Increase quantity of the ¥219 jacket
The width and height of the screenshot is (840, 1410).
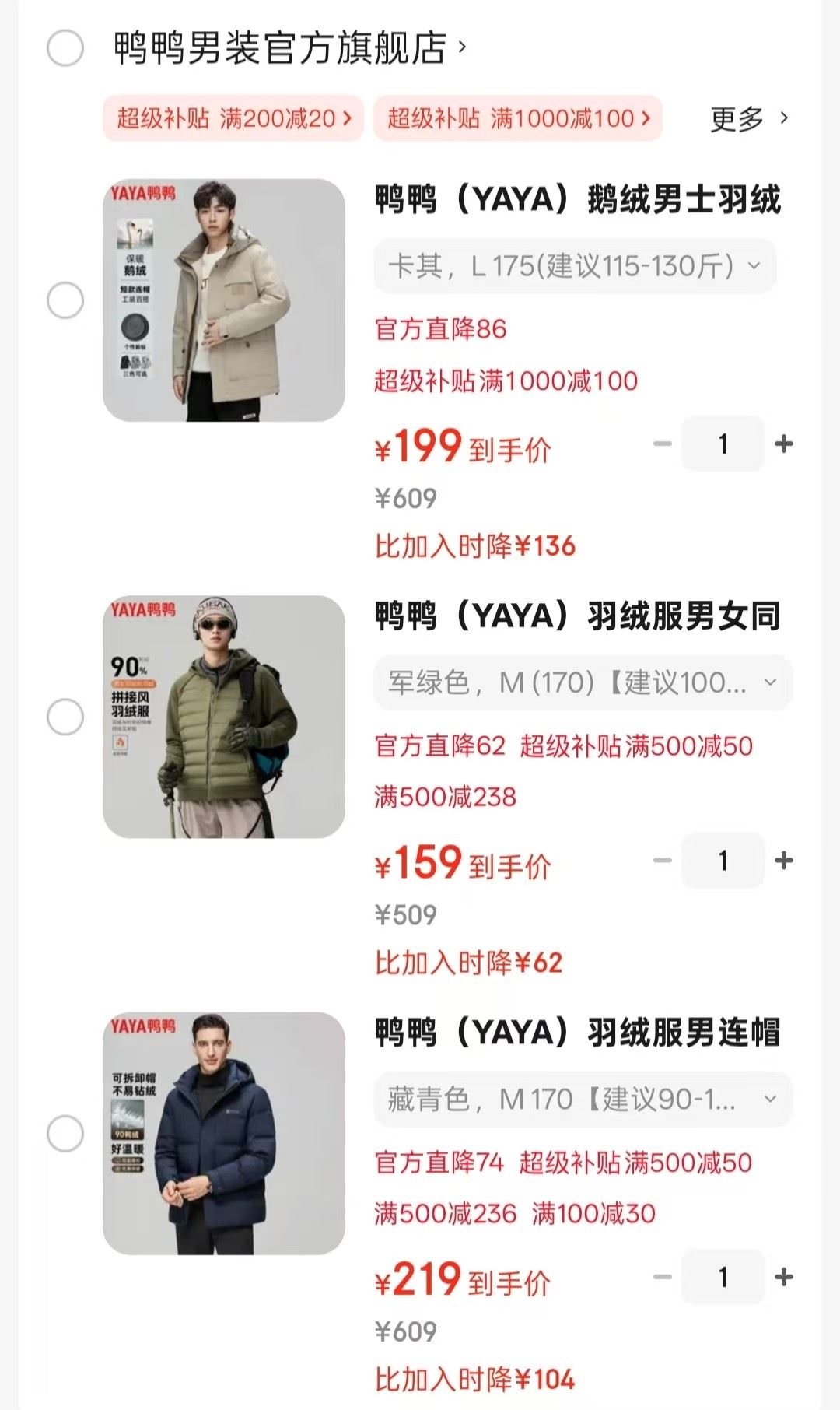point(784,1277)
